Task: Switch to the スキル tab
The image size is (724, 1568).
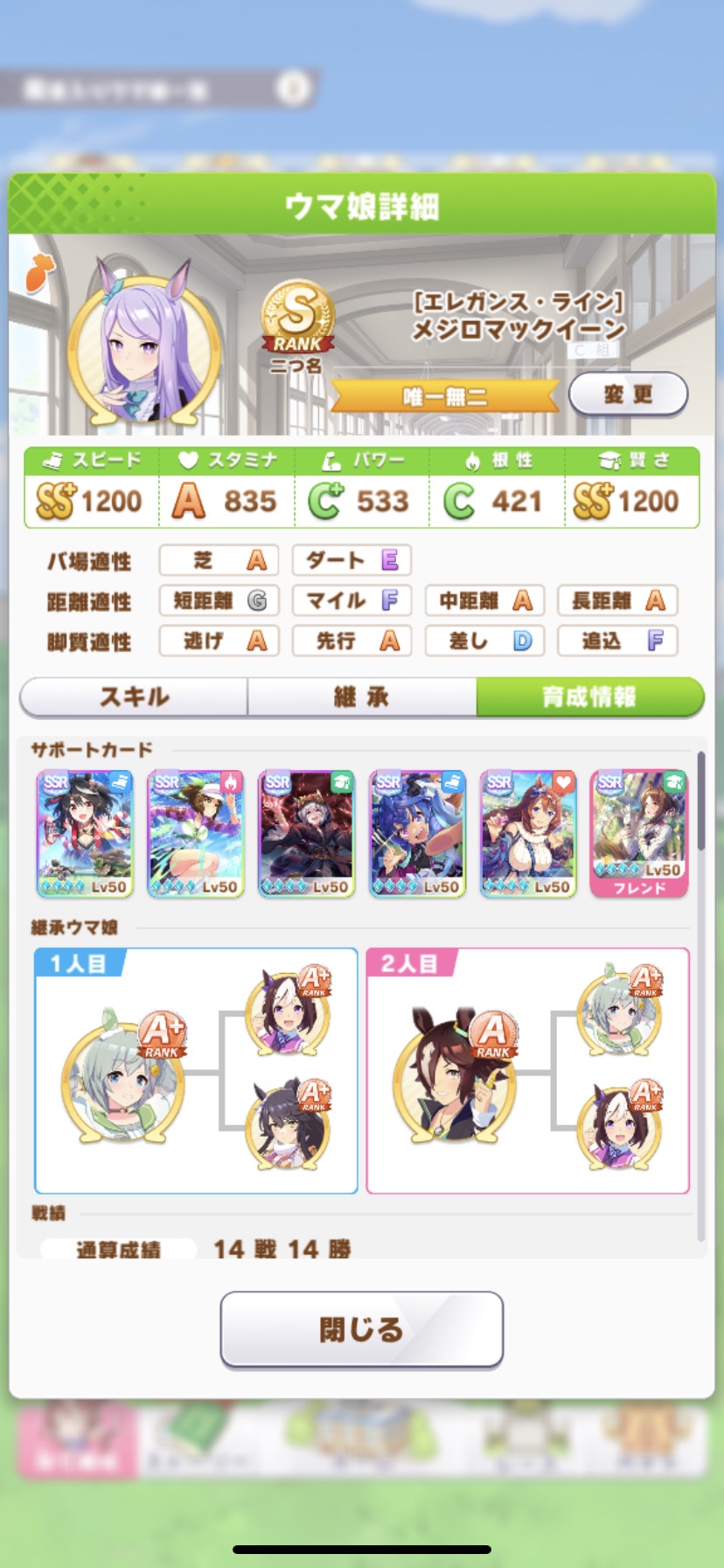Action: [x=134, y=697]
